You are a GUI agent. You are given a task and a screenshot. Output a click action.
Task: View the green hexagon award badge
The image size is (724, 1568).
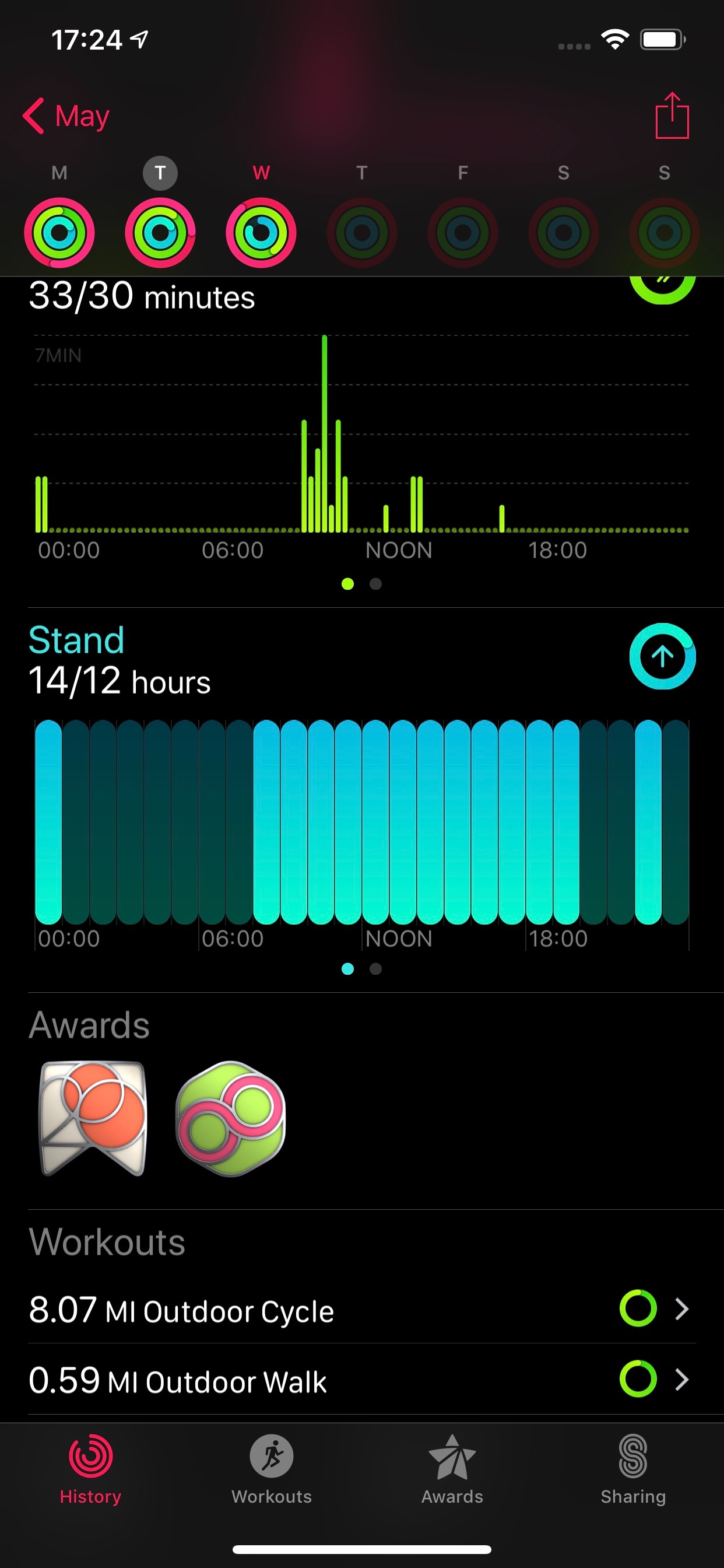(231, 1118)
